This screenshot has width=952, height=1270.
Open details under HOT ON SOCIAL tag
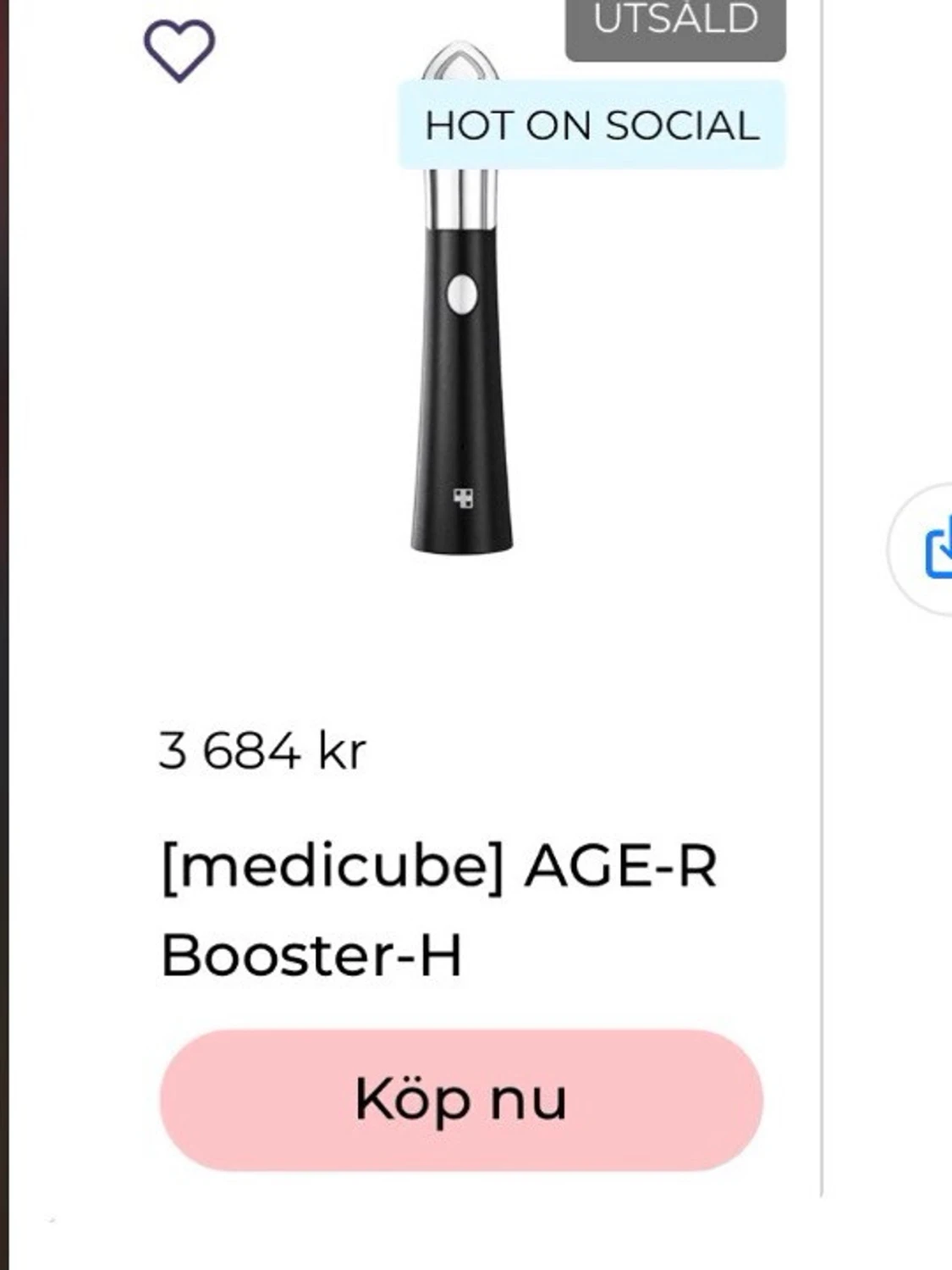click(591, 127)
